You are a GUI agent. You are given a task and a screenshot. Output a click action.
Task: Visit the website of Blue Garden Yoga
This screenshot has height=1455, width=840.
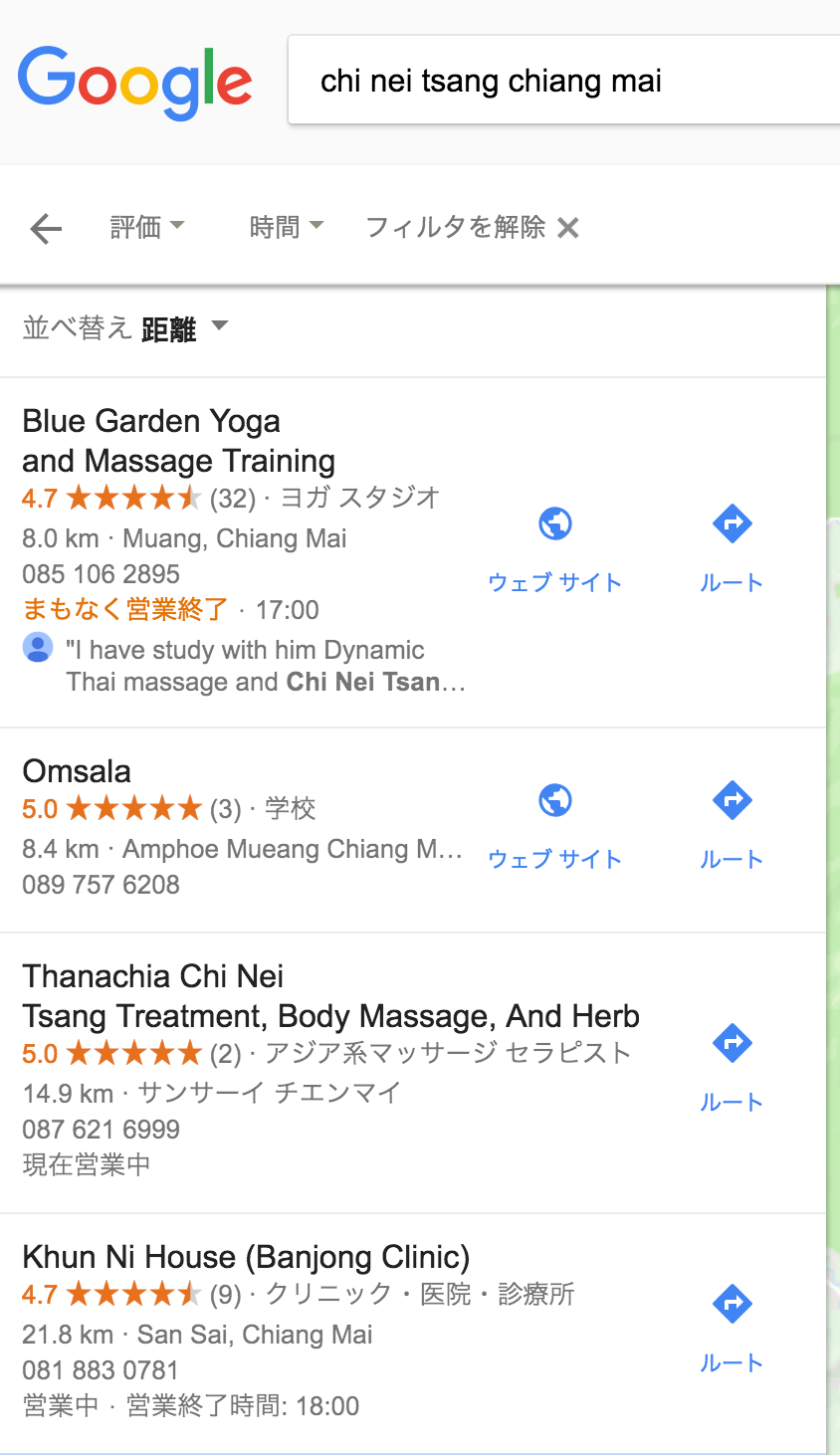tap(555, 550)
